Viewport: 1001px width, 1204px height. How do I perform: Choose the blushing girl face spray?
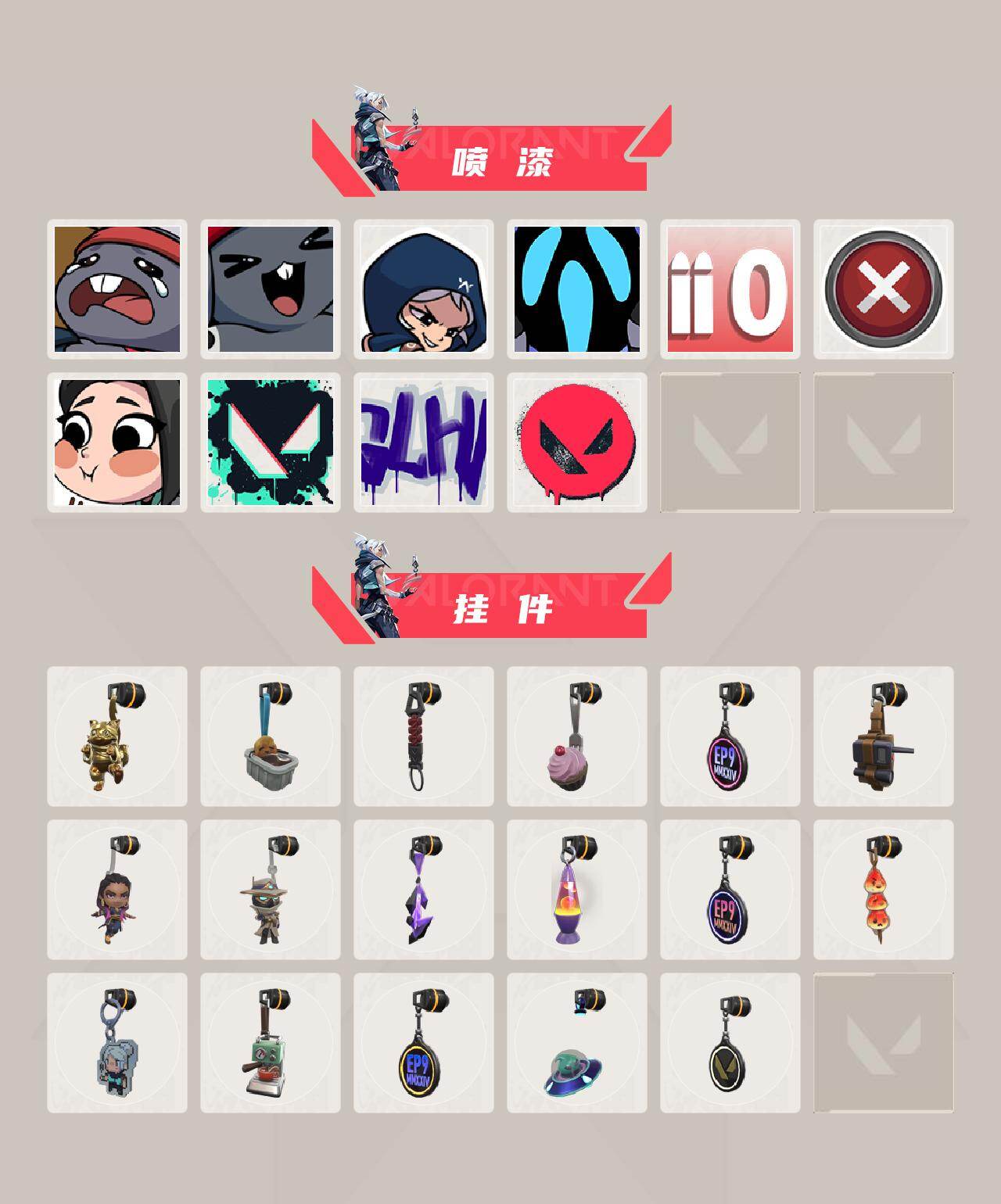[119, 442]
